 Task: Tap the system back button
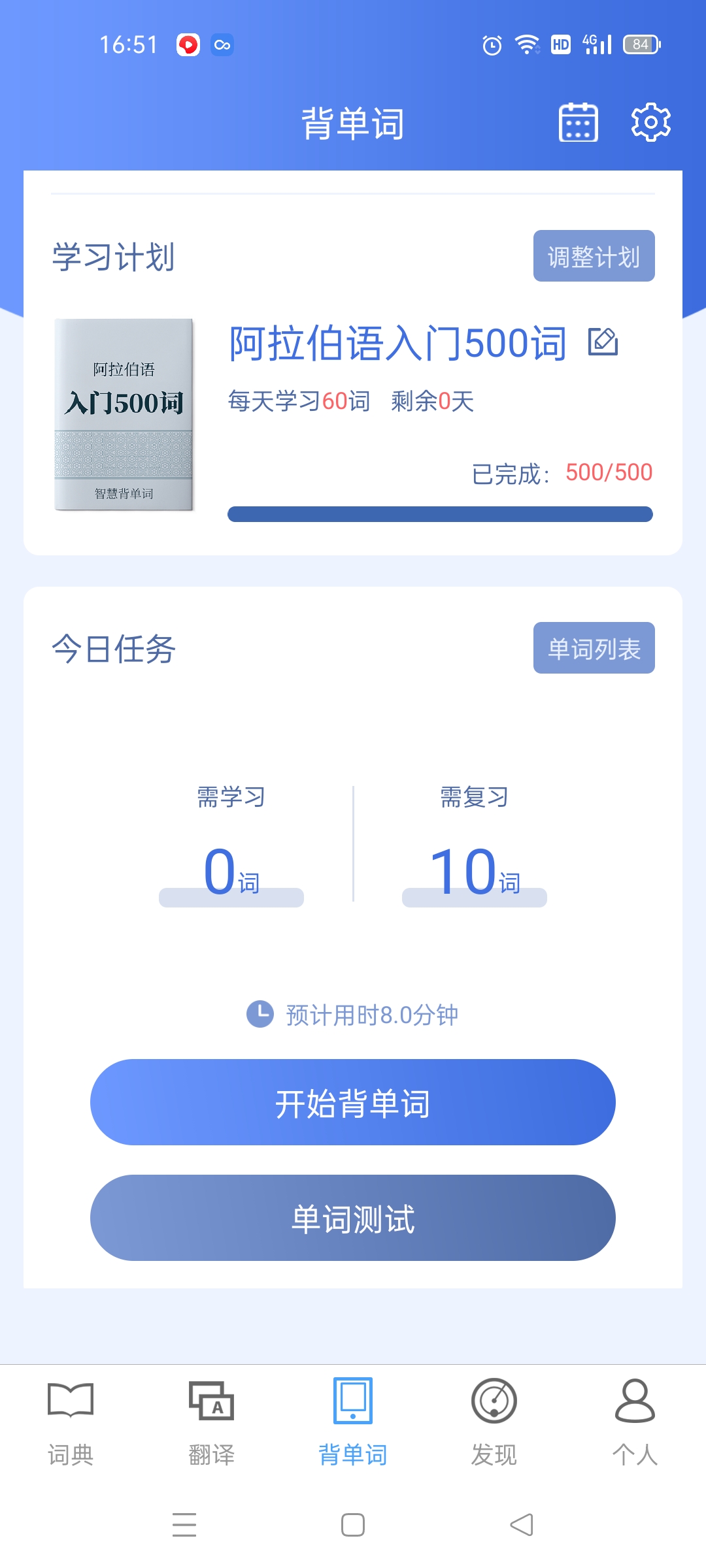(522, 1525)
